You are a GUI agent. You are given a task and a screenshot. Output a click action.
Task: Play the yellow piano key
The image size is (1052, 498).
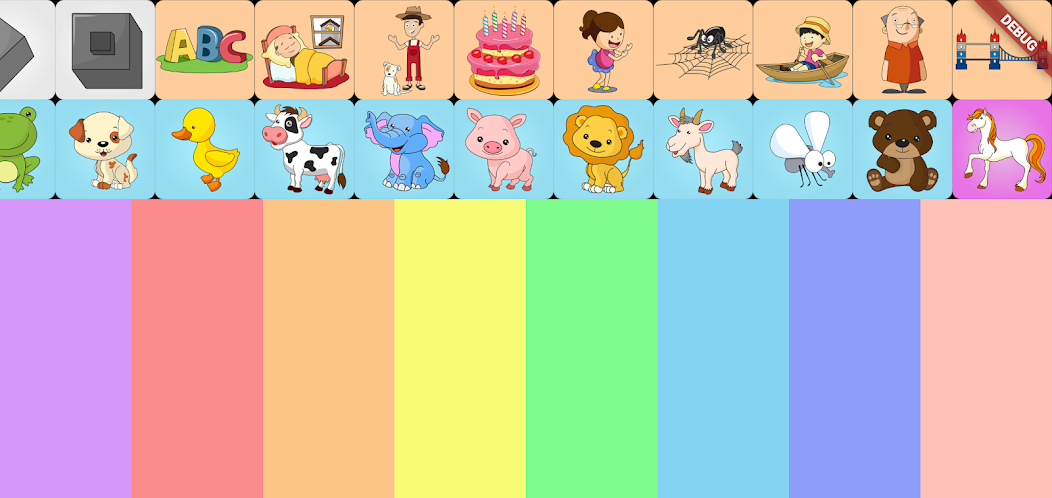[x=460, y=349]
